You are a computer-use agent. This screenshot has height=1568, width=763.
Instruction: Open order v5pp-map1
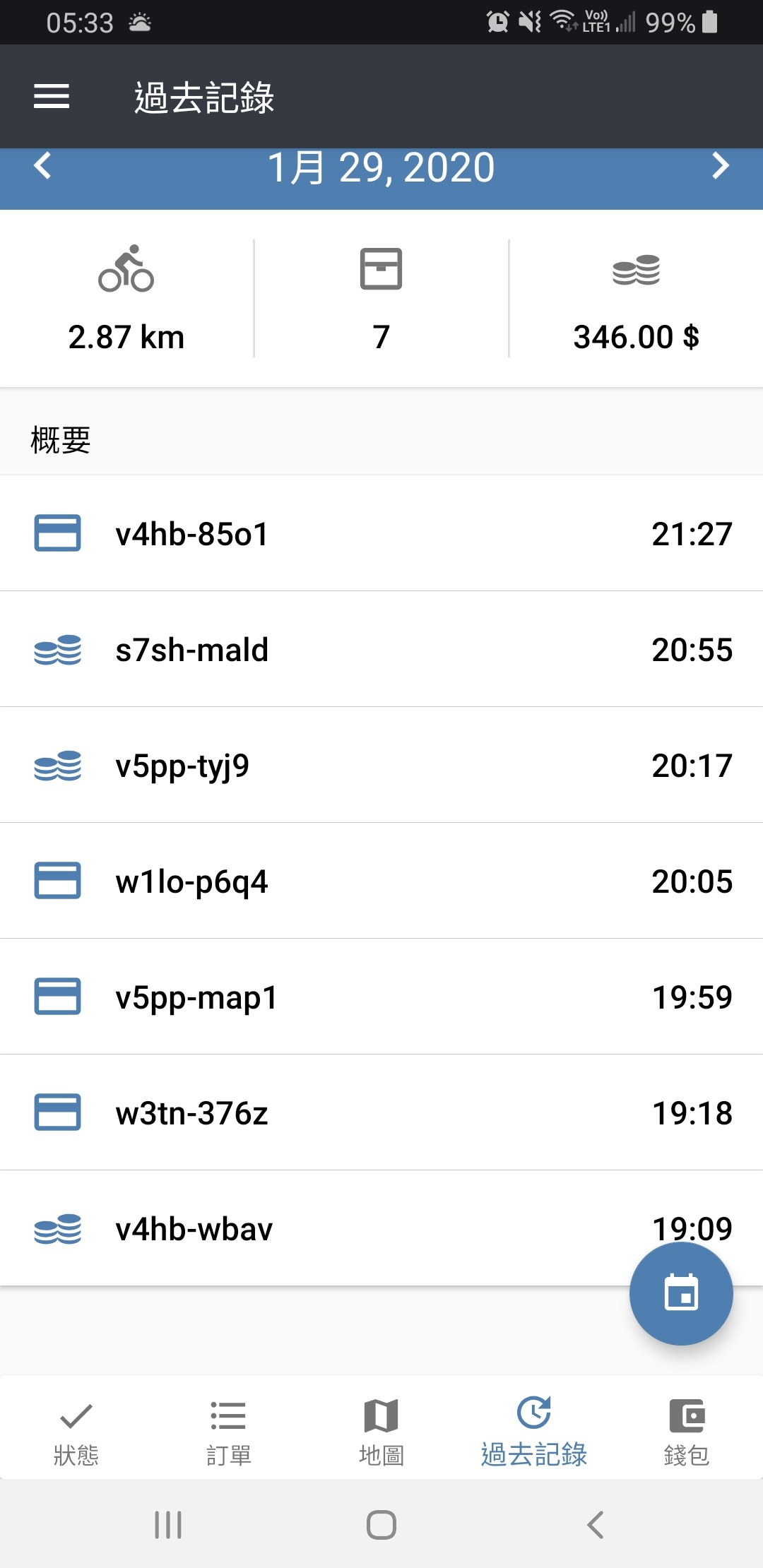pyautogui.click(x=381, y=997)
